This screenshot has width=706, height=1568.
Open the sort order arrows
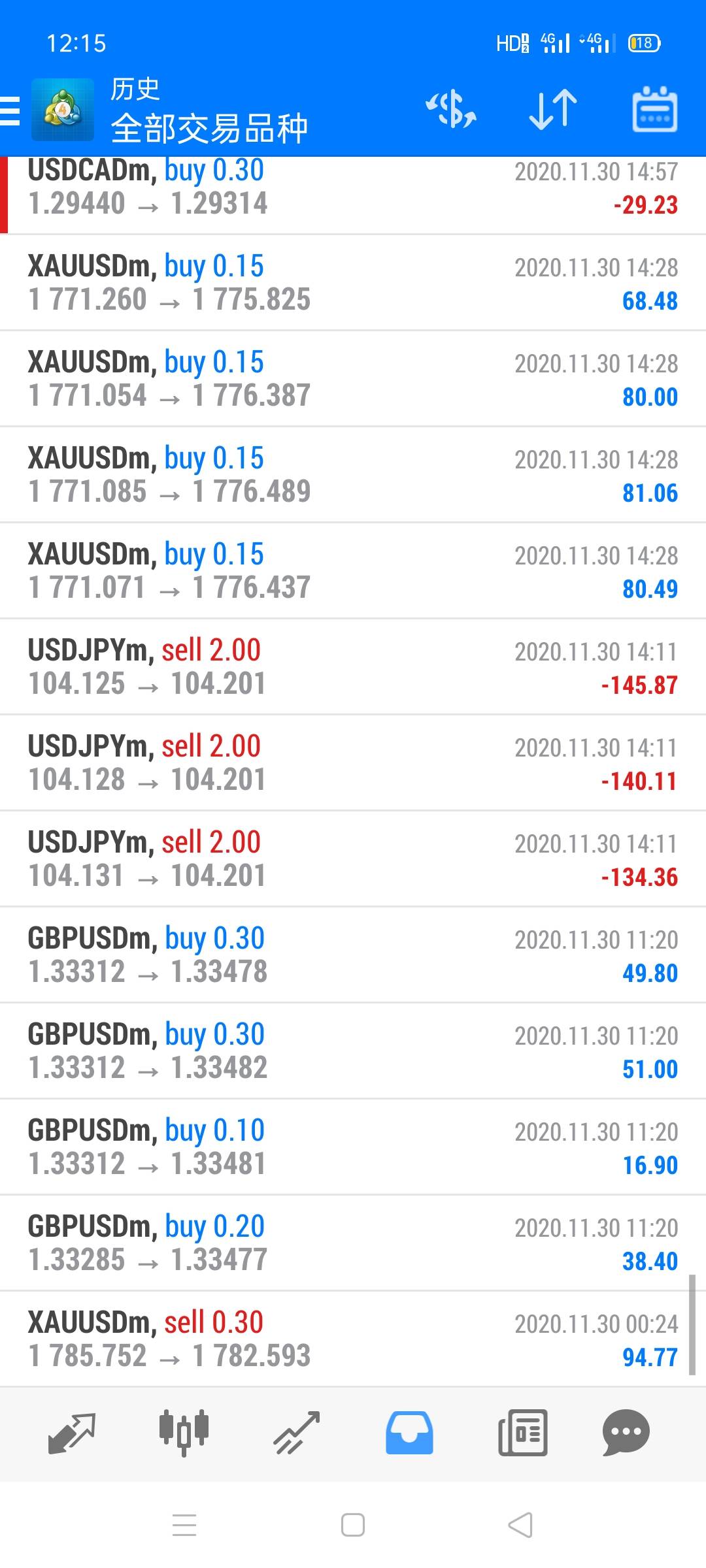point(553,109)
